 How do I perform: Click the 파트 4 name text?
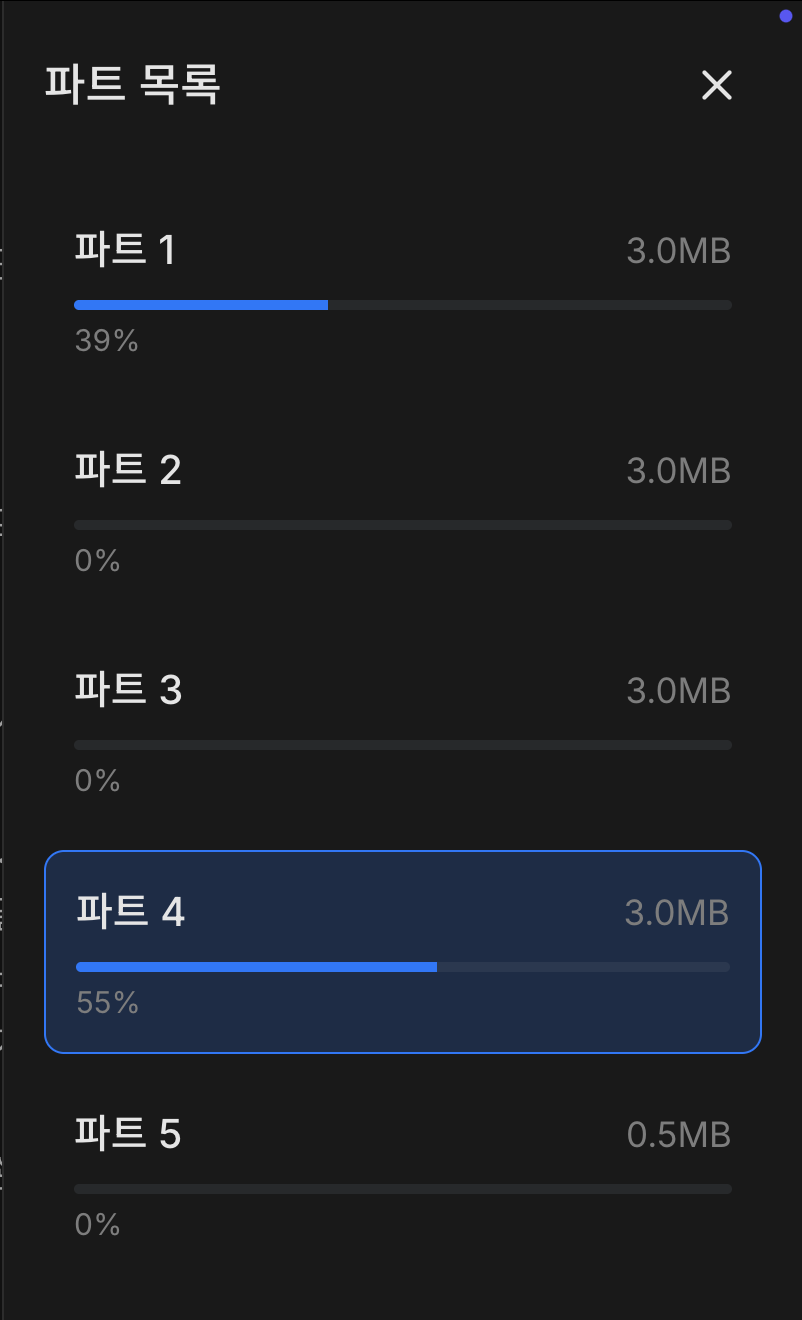pos(129,911)
